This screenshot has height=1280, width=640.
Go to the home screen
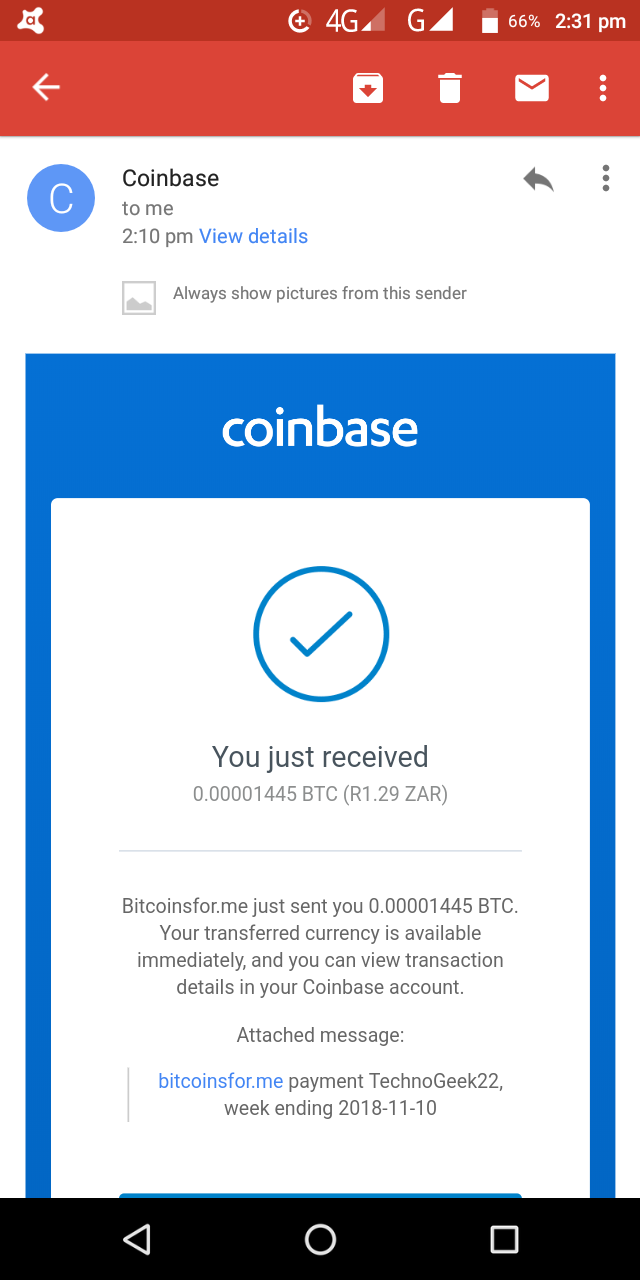point(320,1239)
